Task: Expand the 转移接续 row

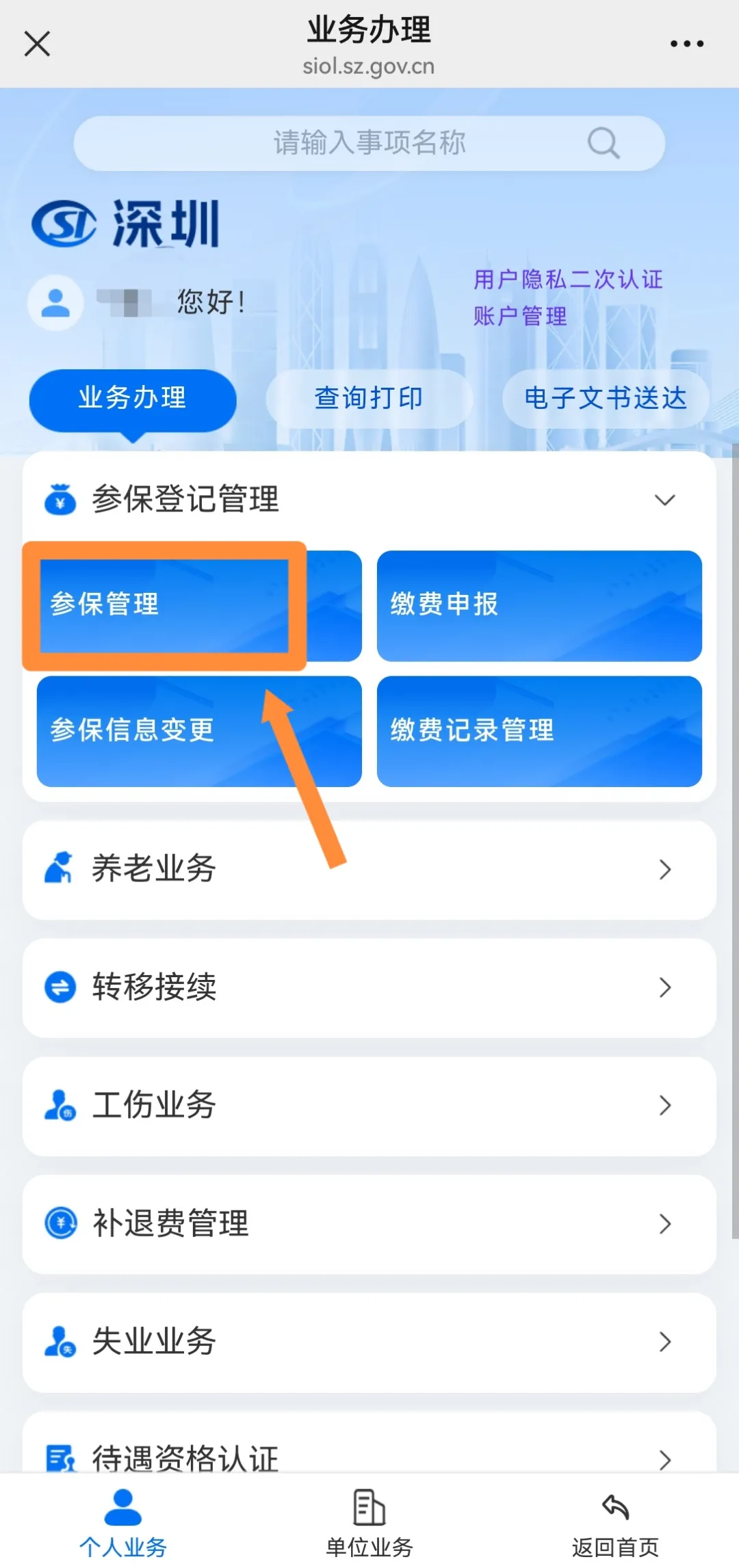Action: click(x=369, y=987)
